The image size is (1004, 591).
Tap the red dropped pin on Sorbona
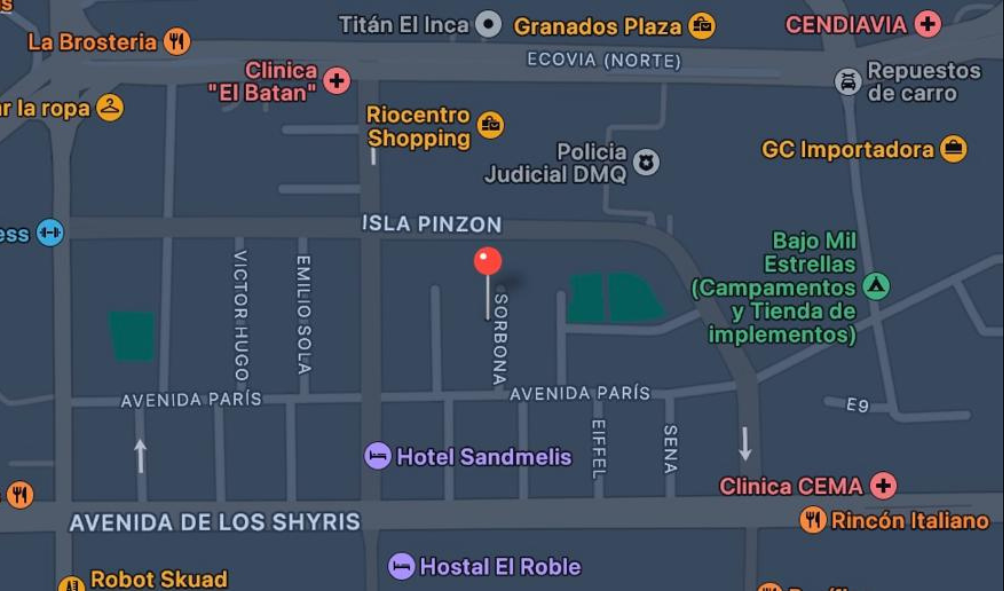pyautogui.click(x=487, y=262)
